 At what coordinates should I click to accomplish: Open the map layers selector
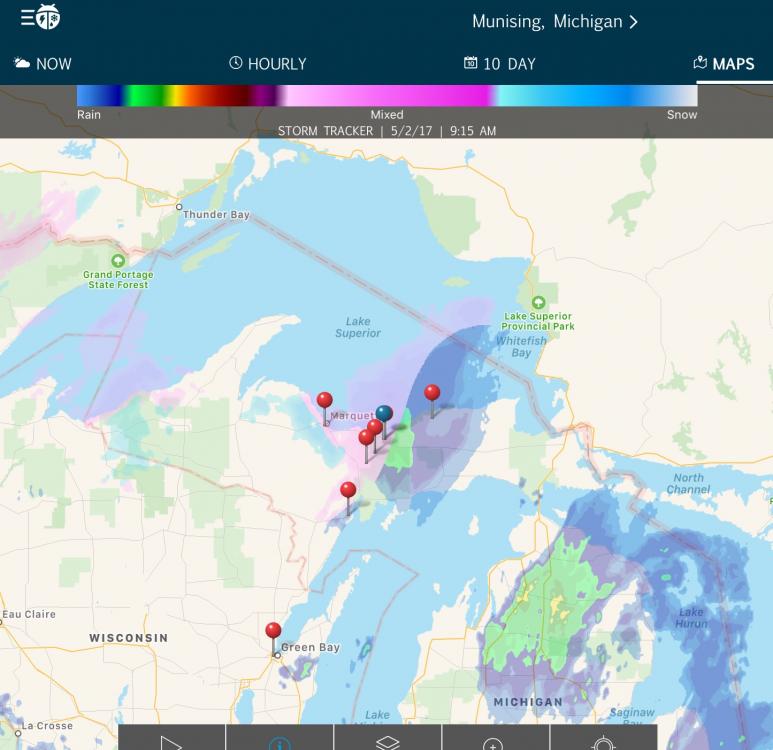(x=387, y=741)
